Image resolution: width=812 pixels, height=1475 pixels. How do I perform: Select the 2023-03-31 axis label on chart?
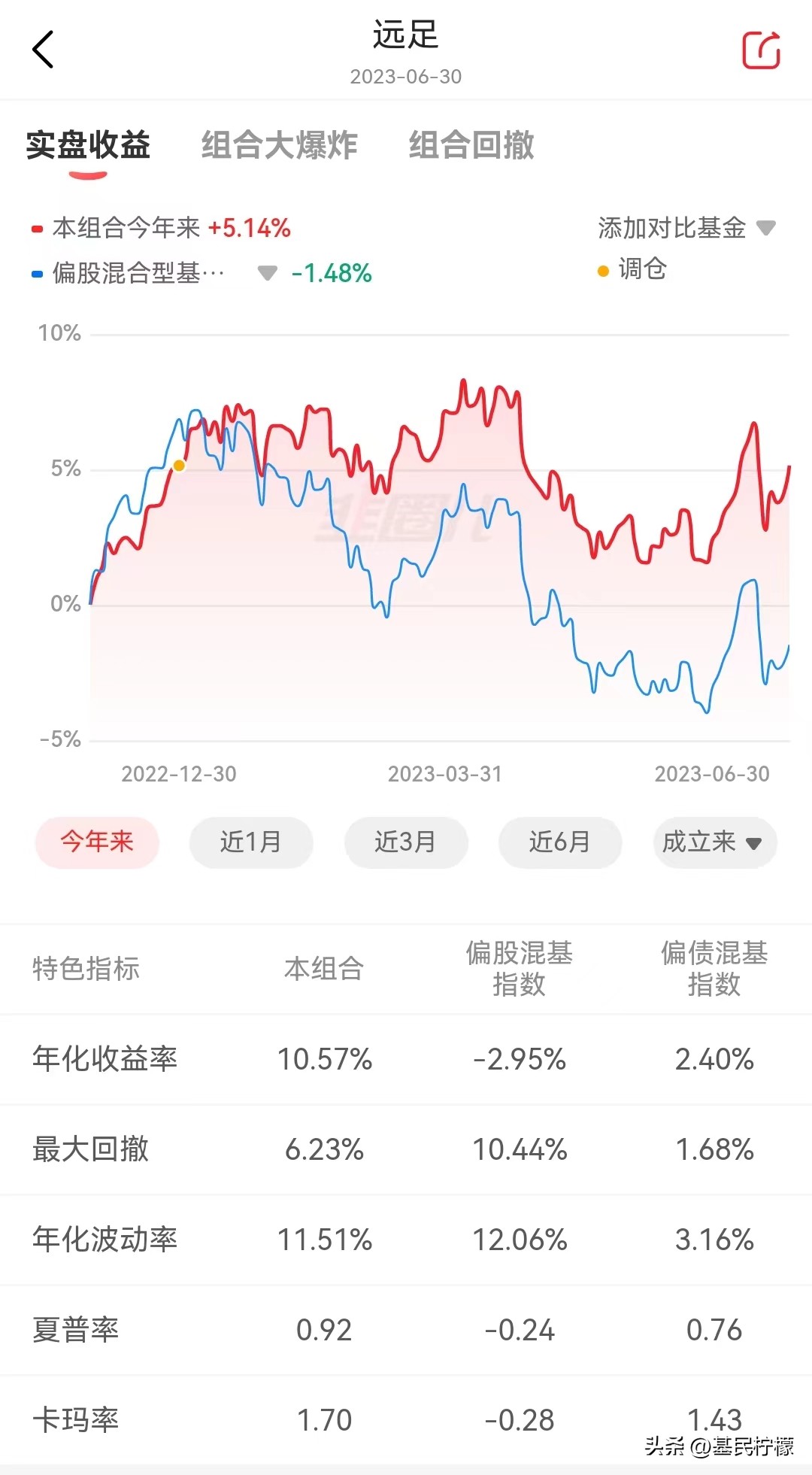coord(444,774)
